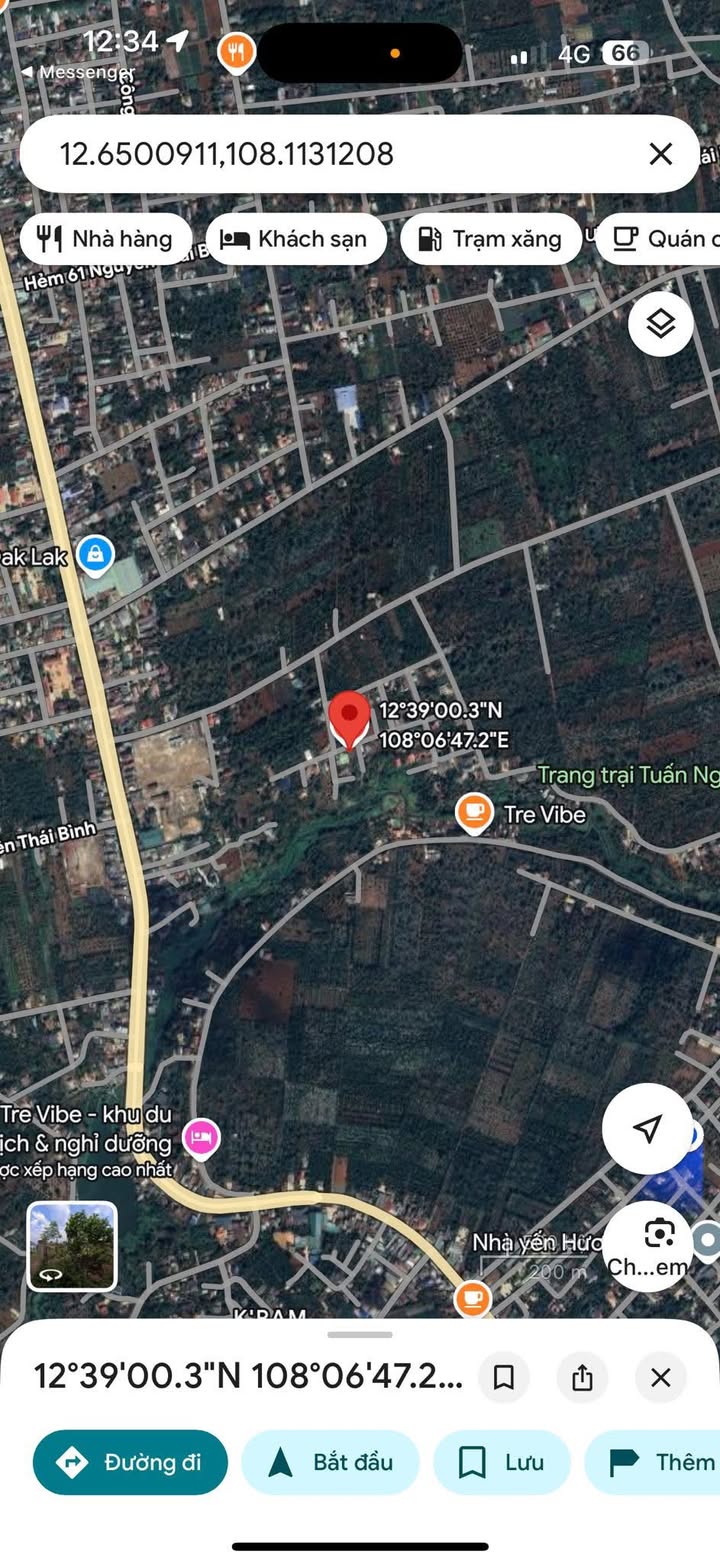Open the Tre Vibe resort hotel marker

pyautogui.click(x=203, y=1138)
